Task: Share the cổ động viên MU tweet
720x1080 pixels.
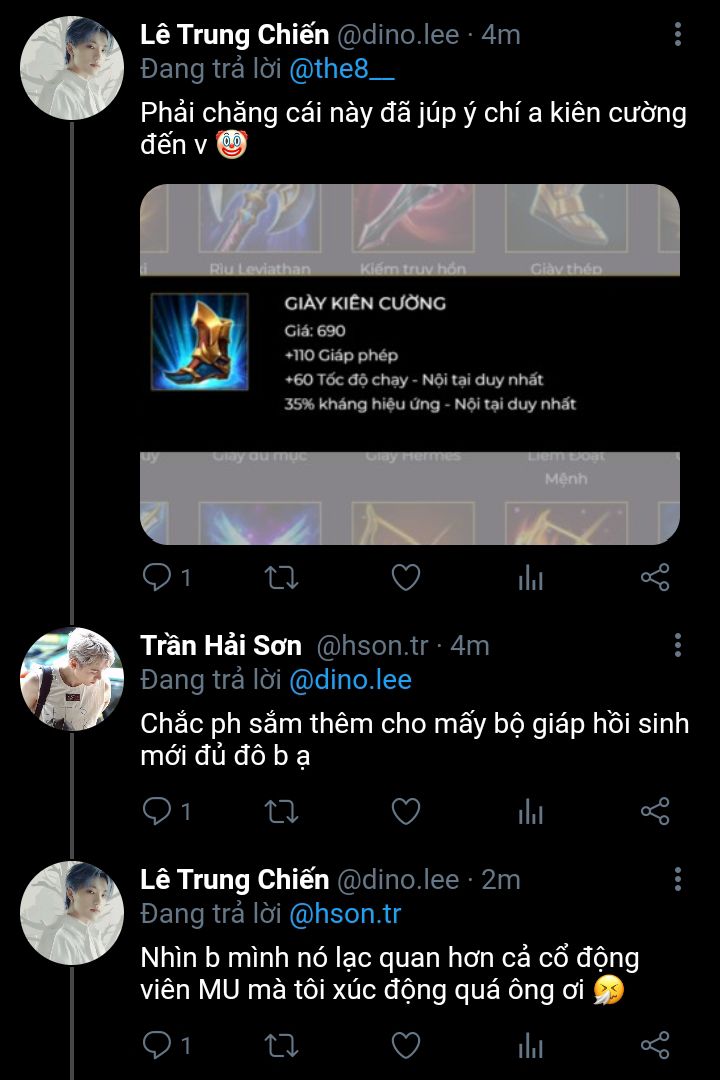Action: coord(654,1045)
